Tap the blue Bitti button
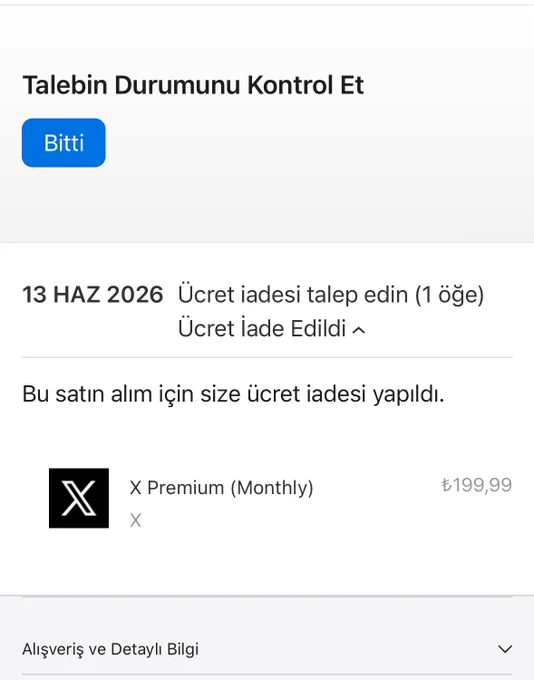Viewport: 534px width, 680px height. coord(63,143)
